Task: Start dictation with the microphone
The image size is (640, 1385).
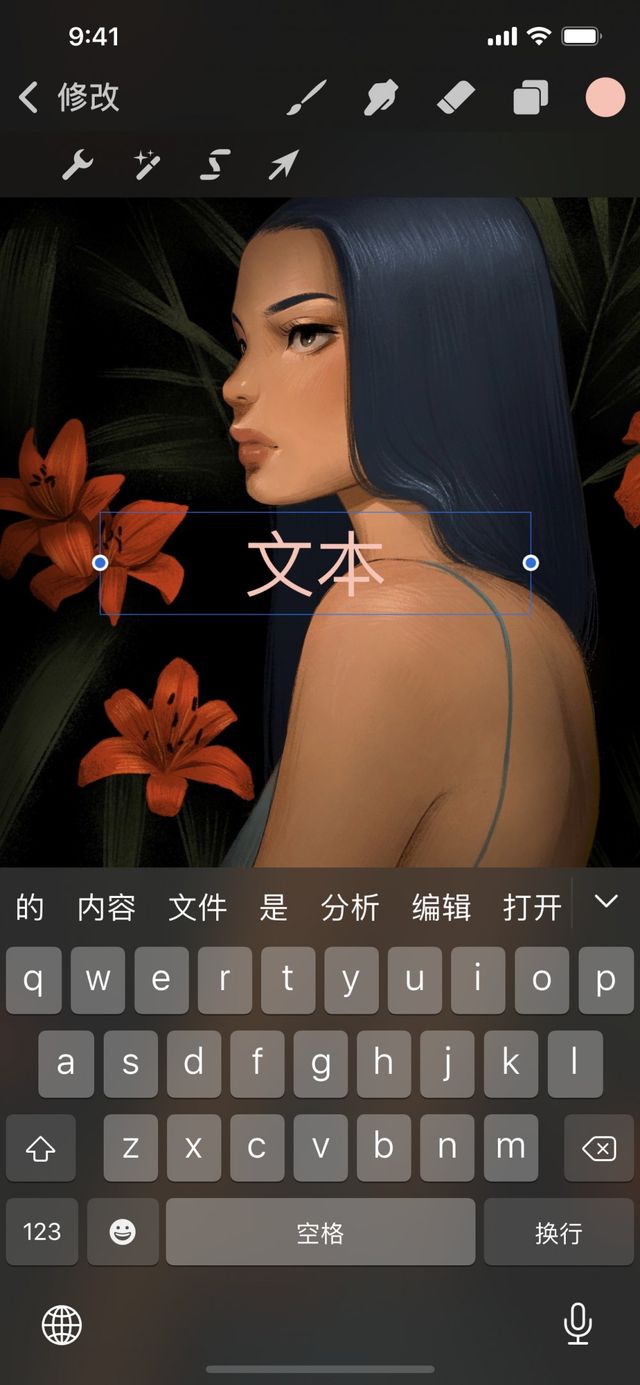Action: [577, 1325]
